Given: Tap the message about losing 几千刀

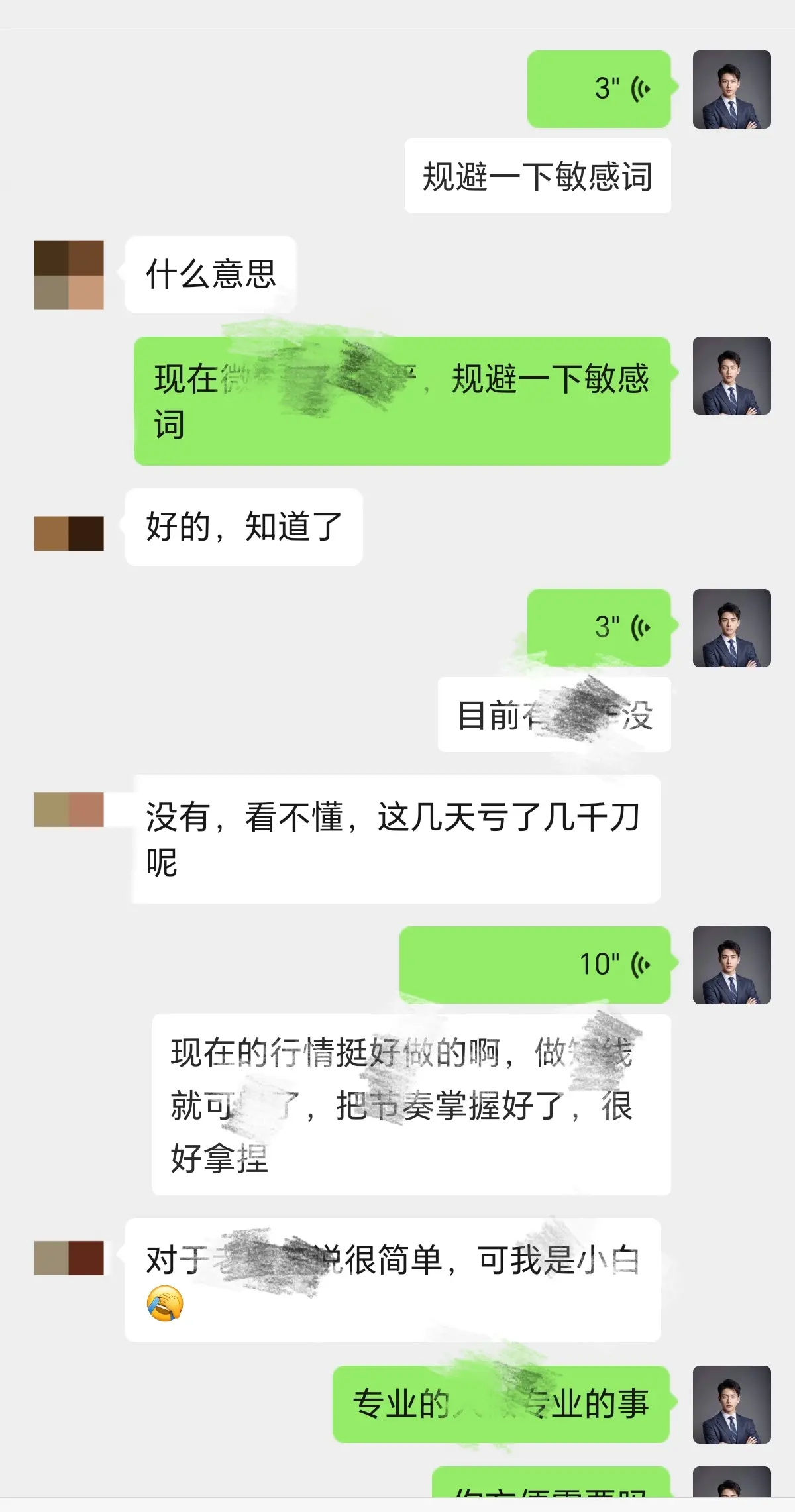Looking at the screenshot, I should pyautogui.click(x=396, y=839).
